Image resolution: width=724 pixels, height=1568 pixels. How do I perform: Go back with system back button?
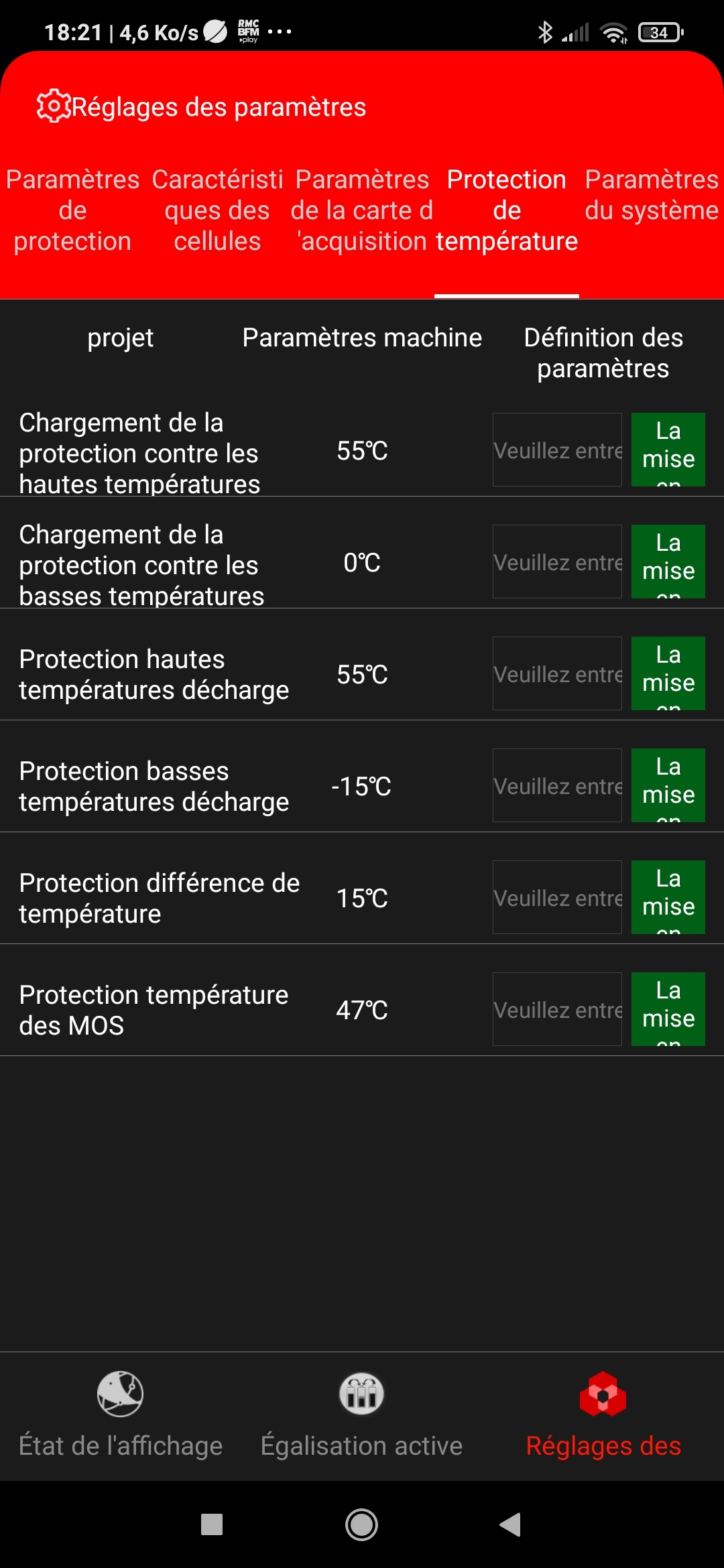pos(510,1524)
